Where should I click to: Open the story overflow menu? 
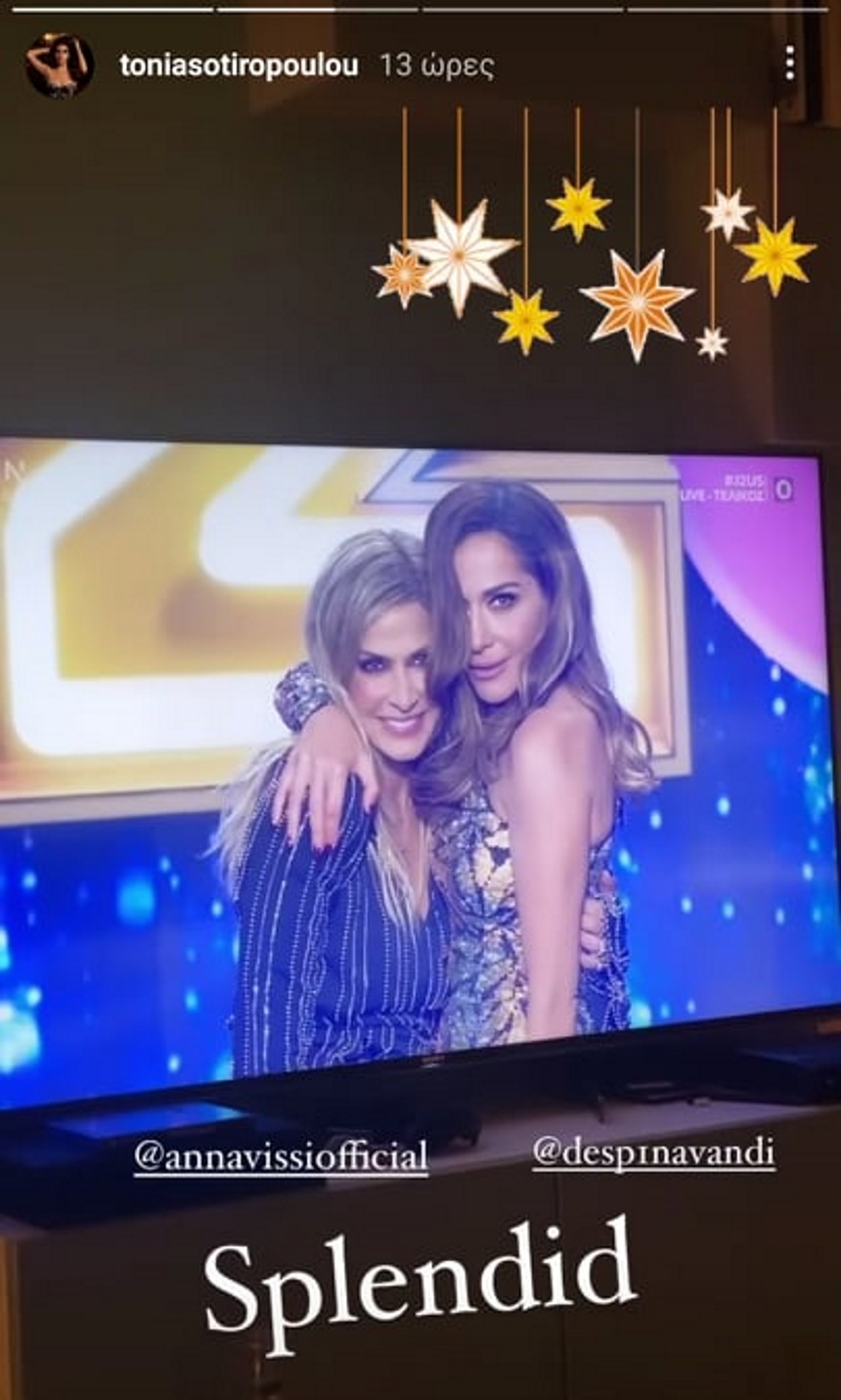click(789, 64)
